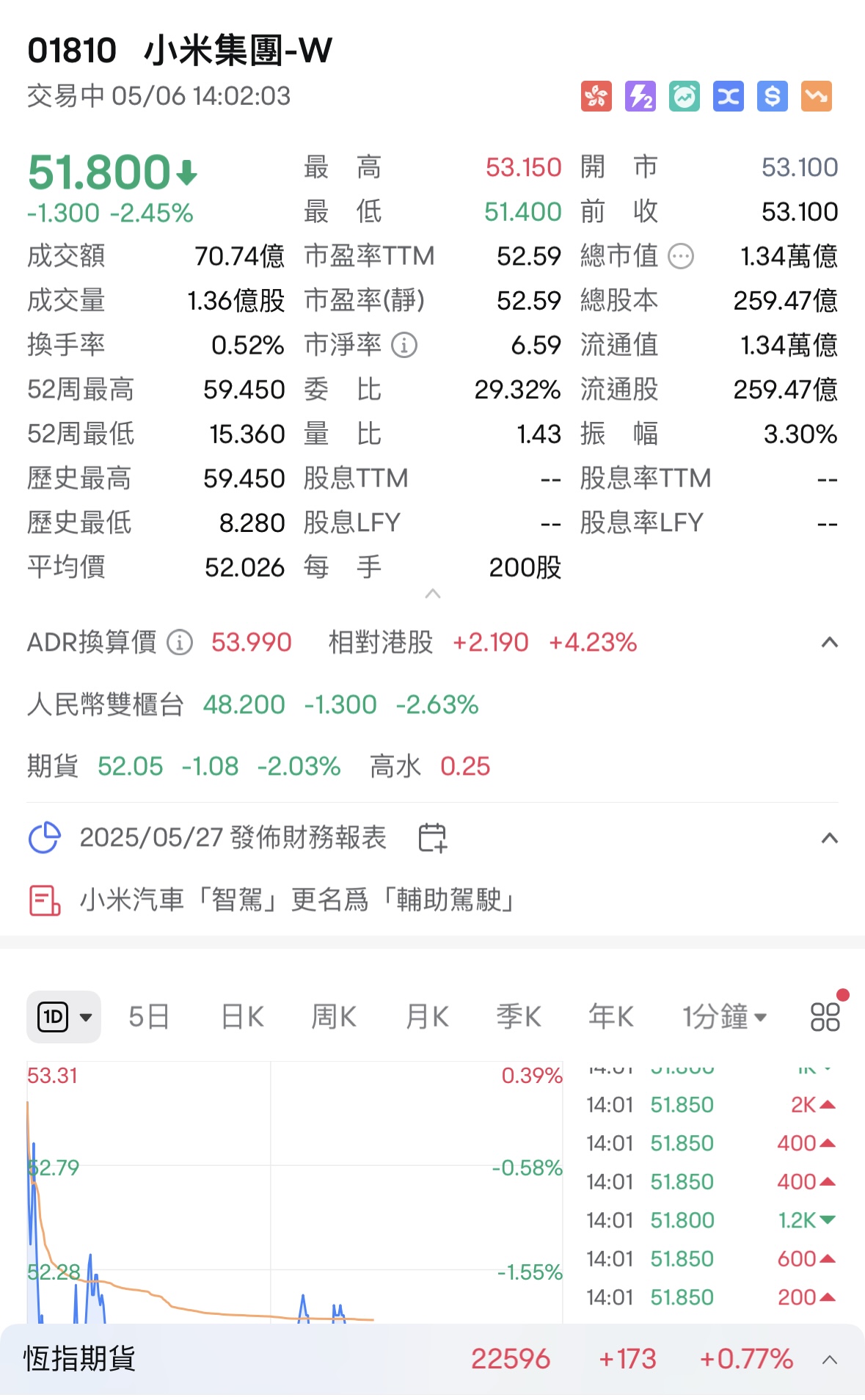Open Level 2 quotes via lightning icon
Viewport: 865px width, 1400px height.
(640, 96)
